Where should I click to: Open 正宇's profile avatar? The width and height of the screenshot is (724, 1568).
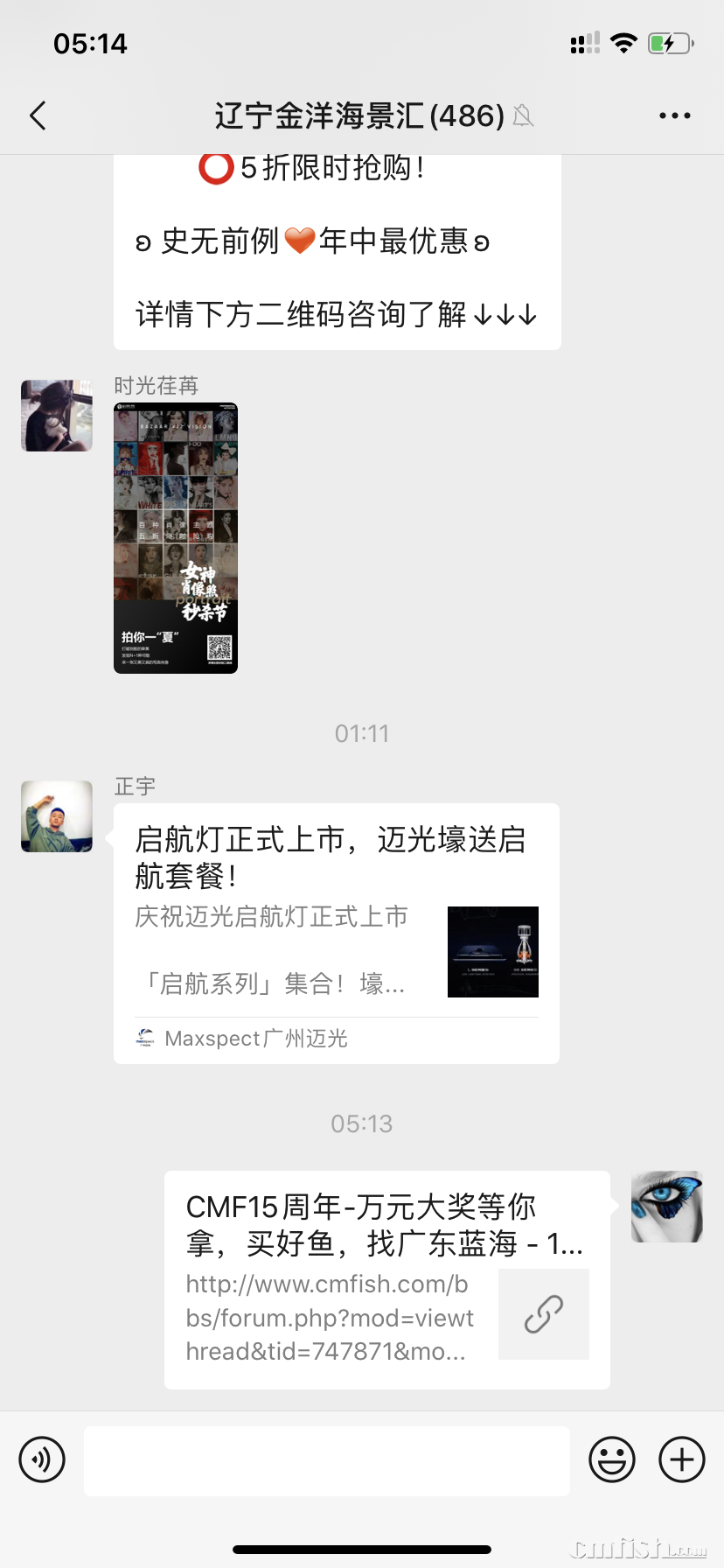(57, 816)
